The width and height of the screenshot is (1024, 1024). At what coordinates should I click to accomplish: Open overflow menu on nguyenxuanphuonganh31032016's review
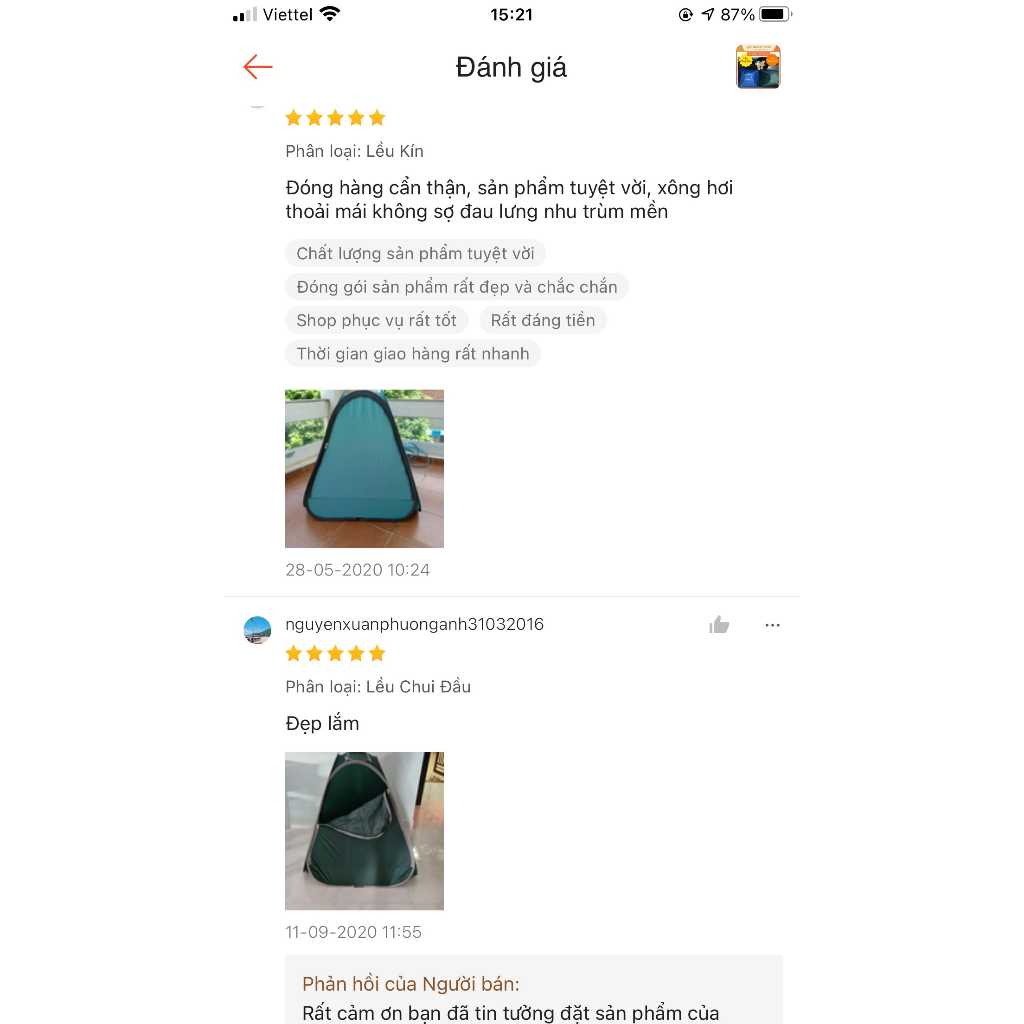tap(772, 625)
